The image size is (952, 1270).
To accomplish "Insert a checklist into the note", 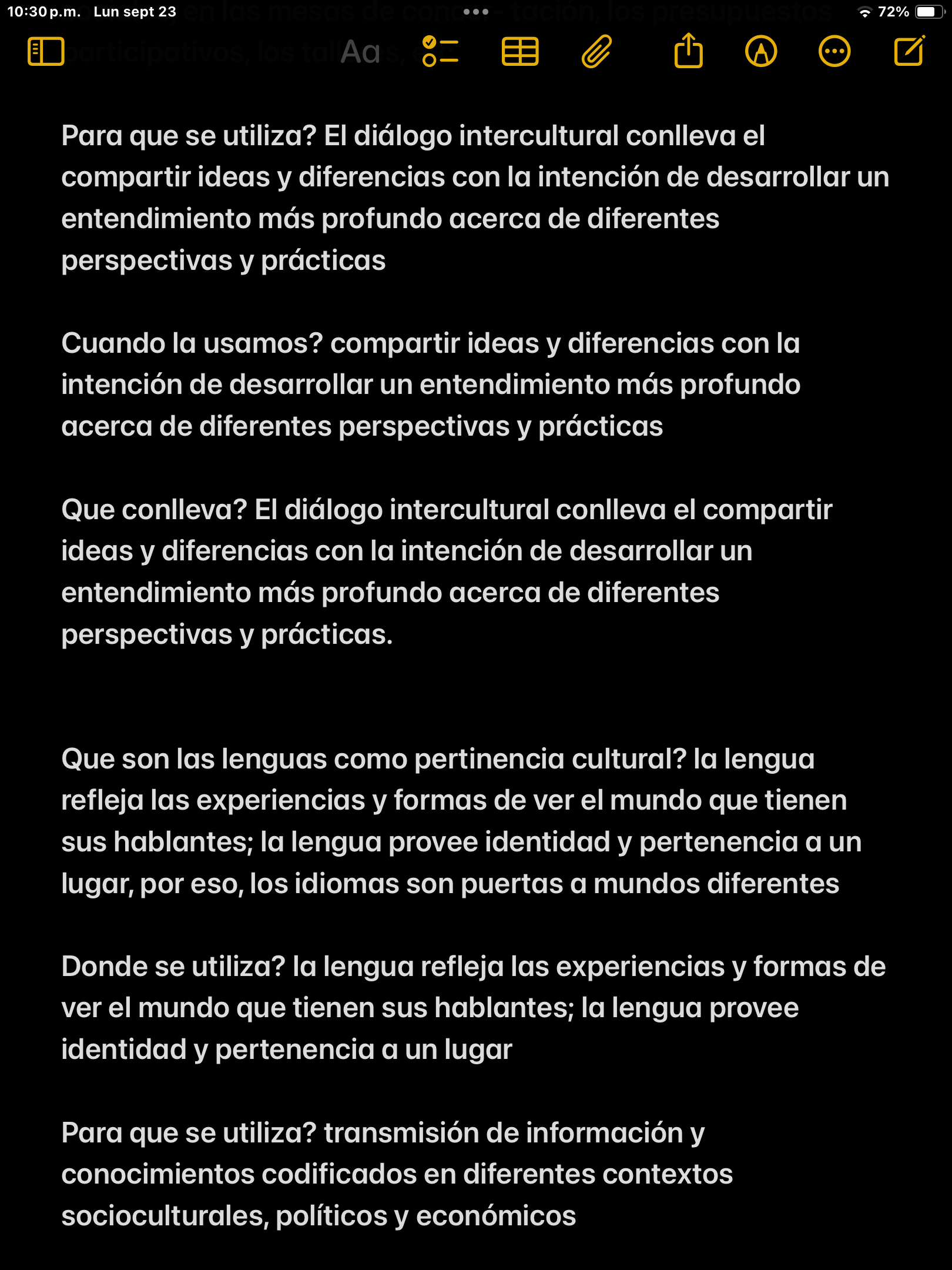I will 440,52.
